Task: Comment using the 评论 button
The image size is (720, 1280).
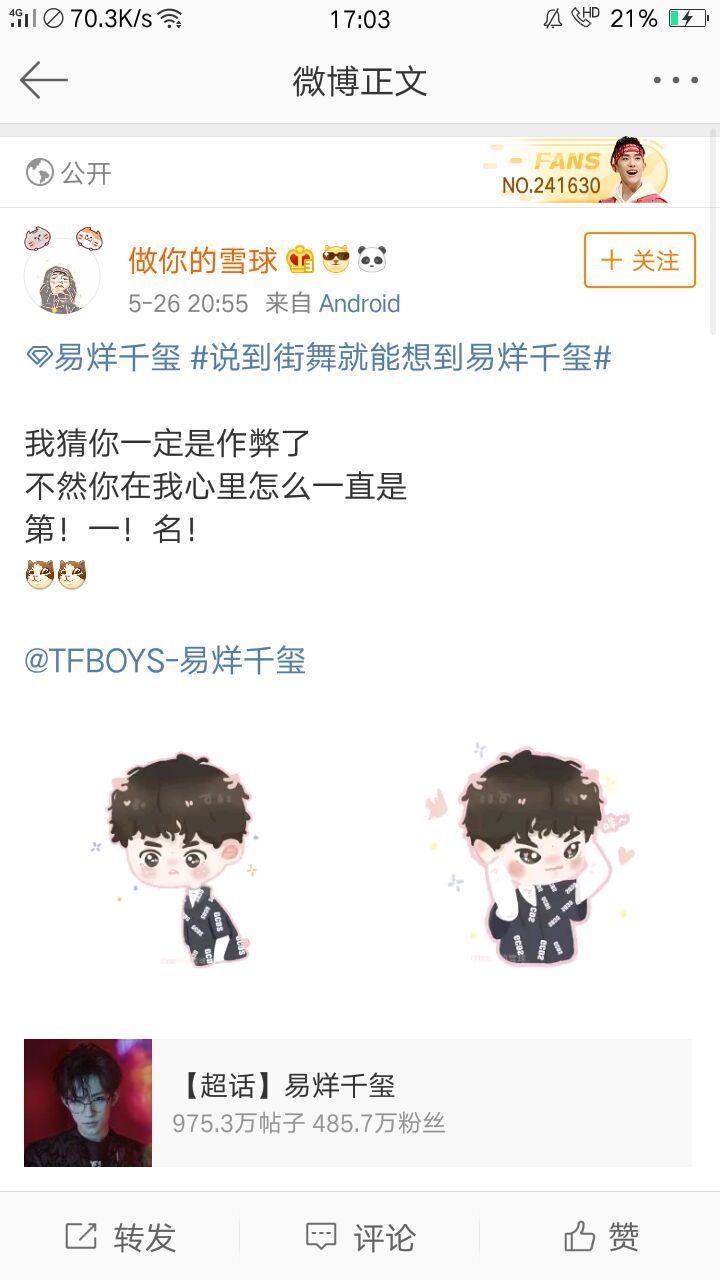Action: point(360,1237)
